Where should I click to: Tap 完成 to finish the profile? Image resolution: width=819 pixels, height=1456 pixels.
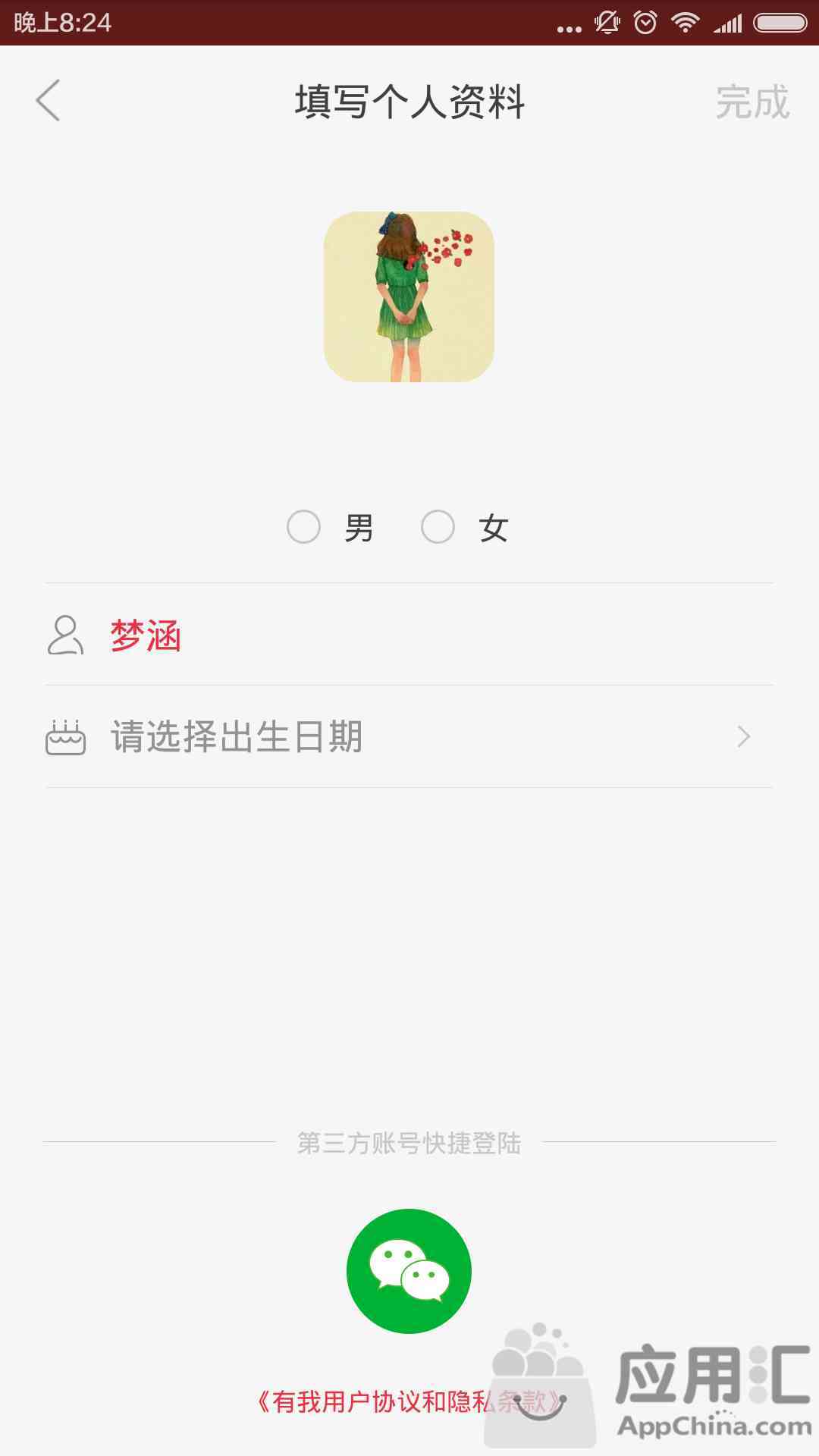[752, 102]
